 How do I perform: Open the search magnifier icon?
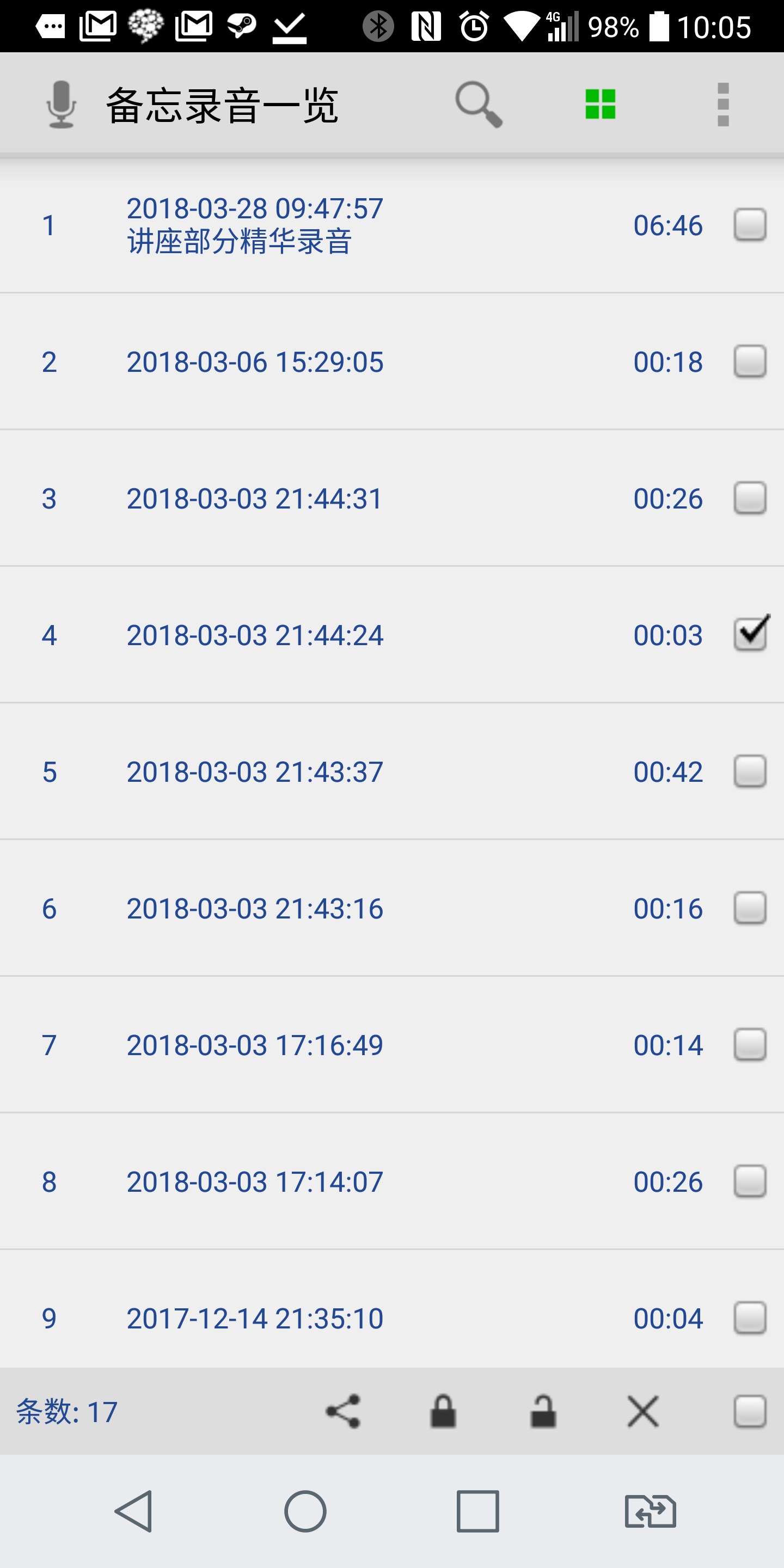pos(479,105)
